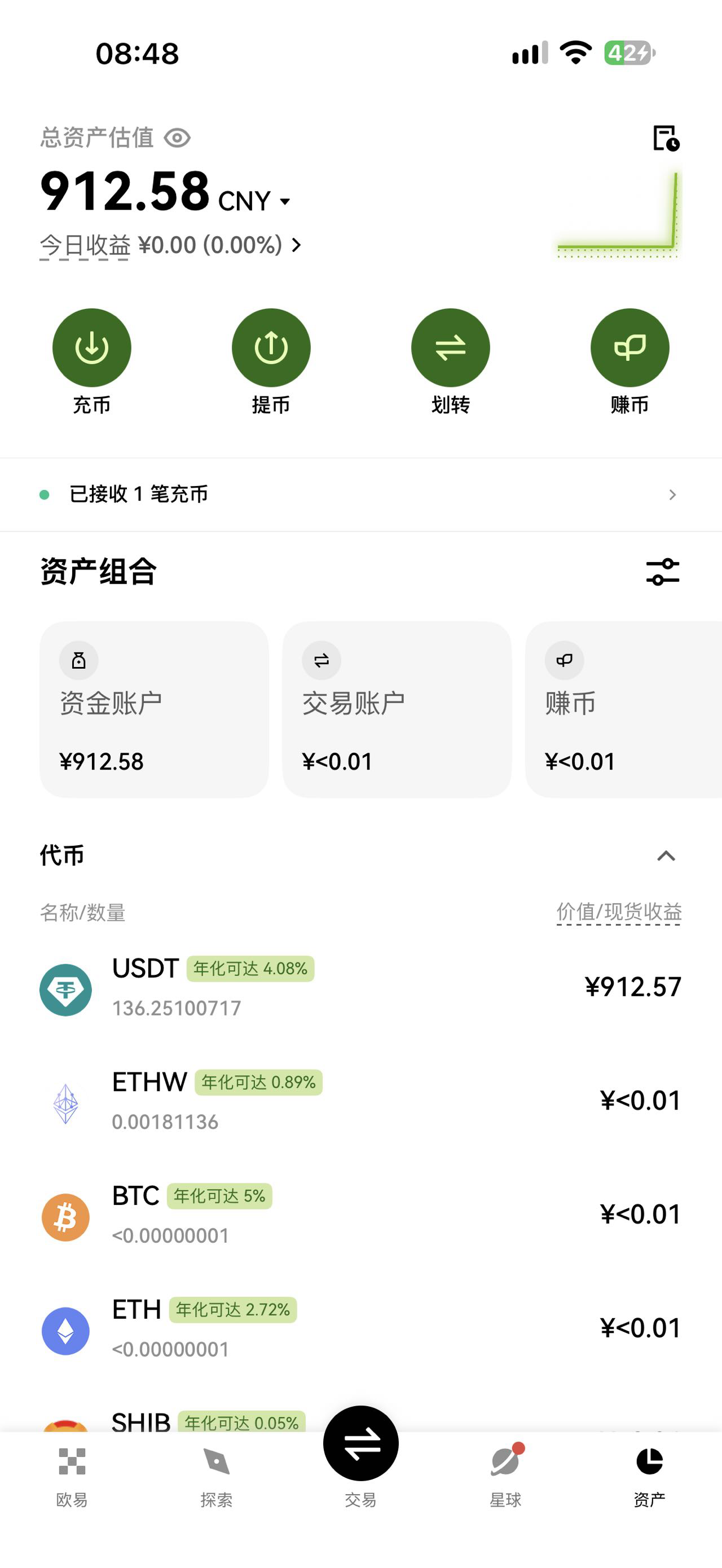This screenshot has width=722, height=1568.
Task: View the 已接收 1 笔充币 notice
Action: click(361, 494)
